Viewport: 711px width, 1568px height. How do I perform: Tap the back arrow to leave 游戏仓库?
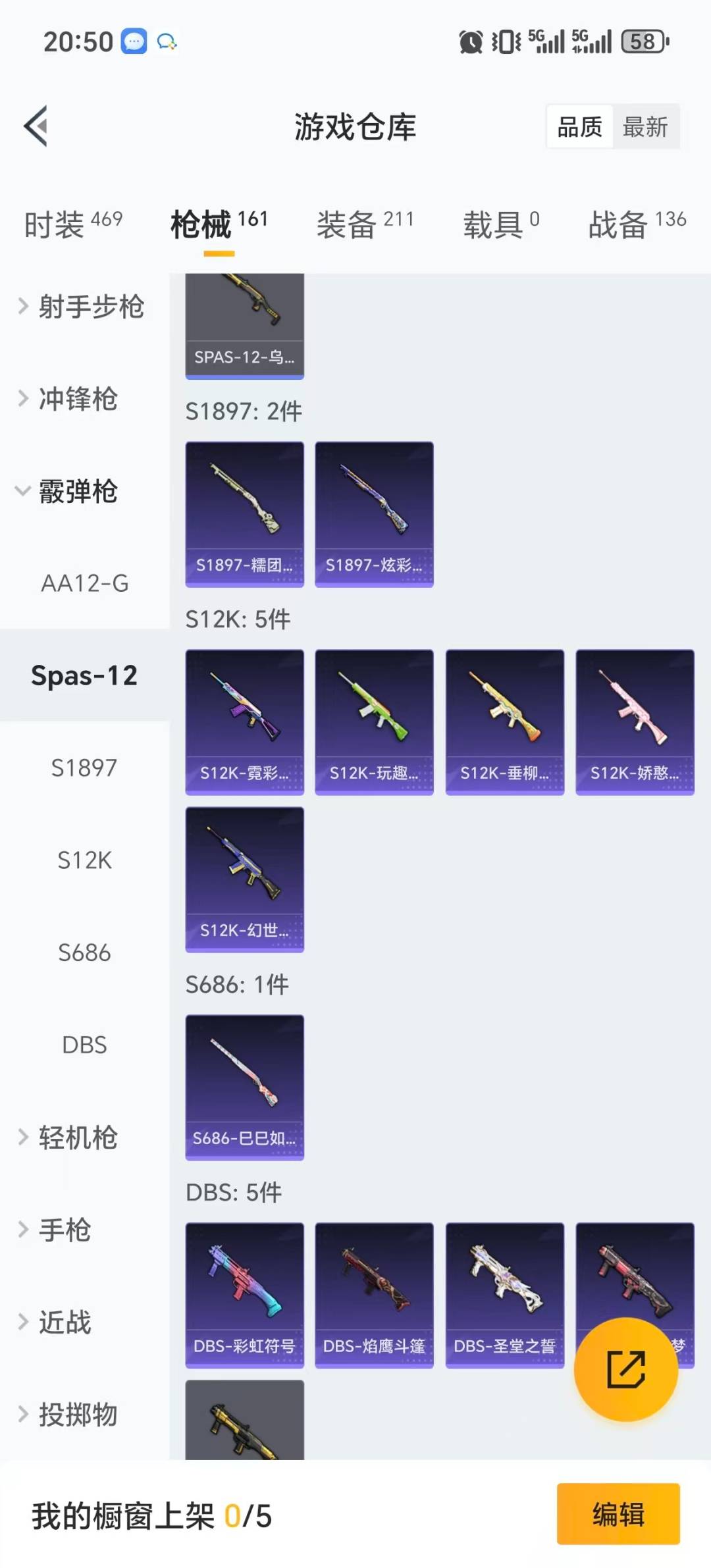click(34, 126)
